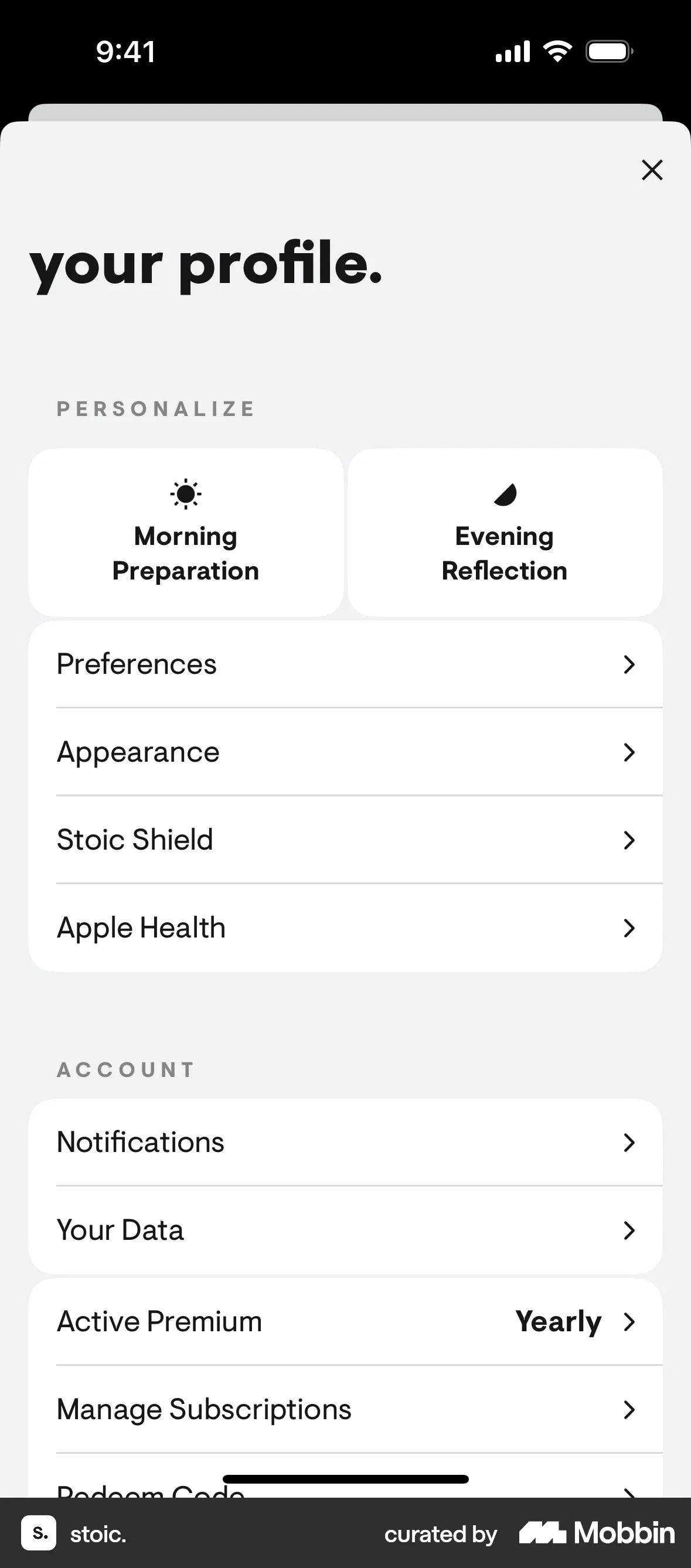Tap the battery indicator in the status bar
This screenshot has width=691, height=1568.
pyautogui.click(x=609, y=51)
